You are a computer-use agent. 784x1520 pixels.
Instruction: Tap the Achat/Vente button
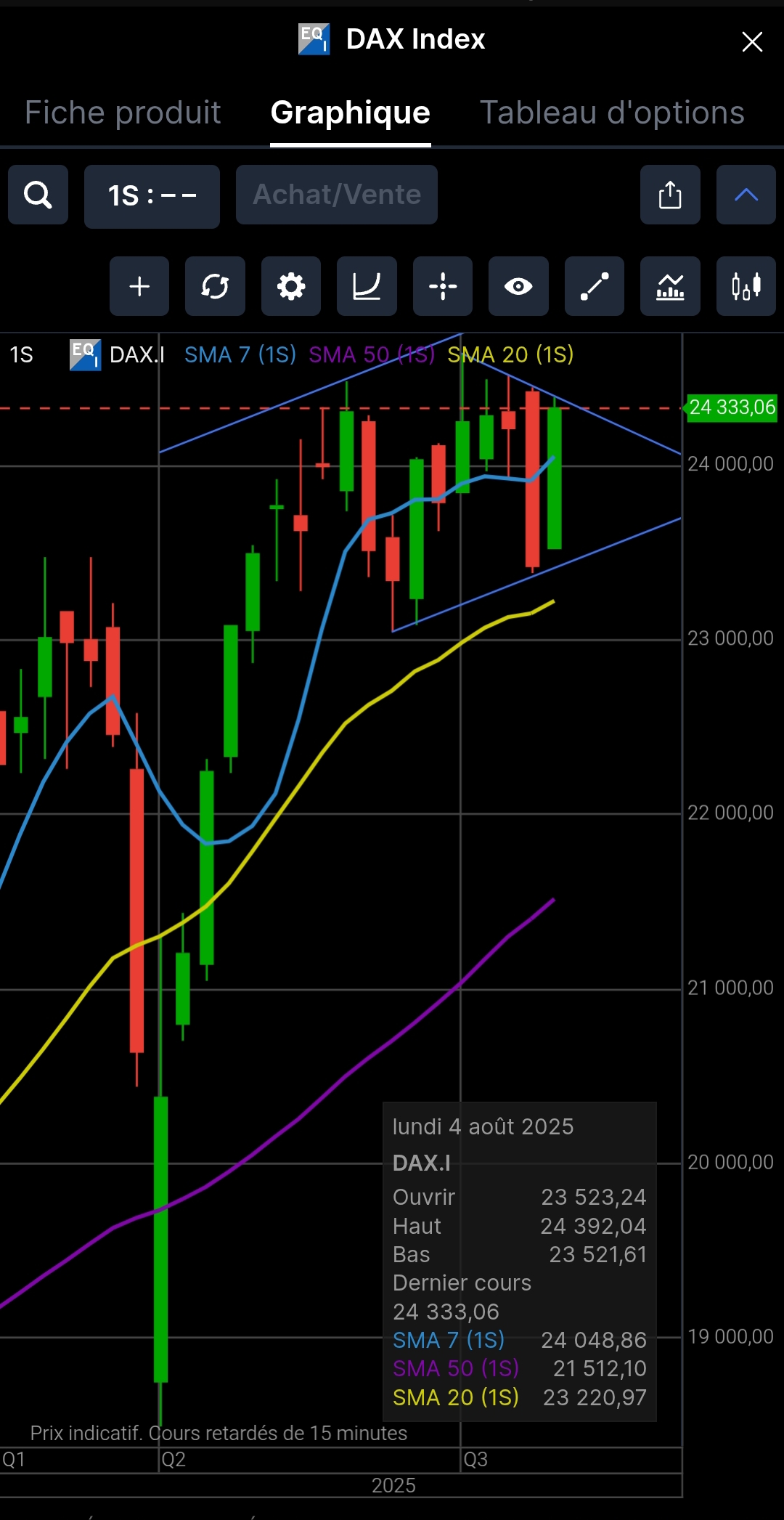(x=336, y=195)
